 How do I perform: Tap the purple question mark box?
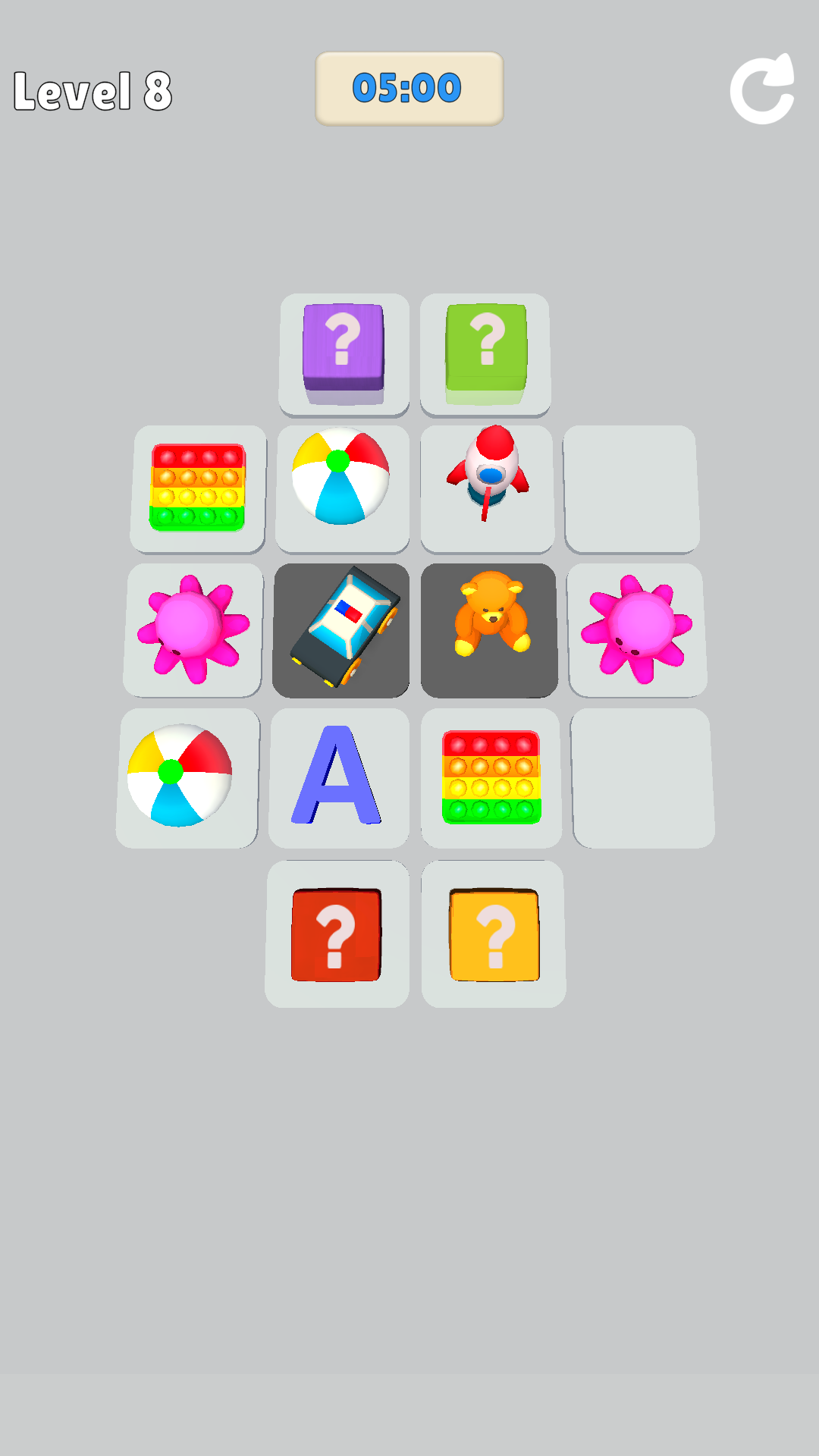(x=344, y=349)
